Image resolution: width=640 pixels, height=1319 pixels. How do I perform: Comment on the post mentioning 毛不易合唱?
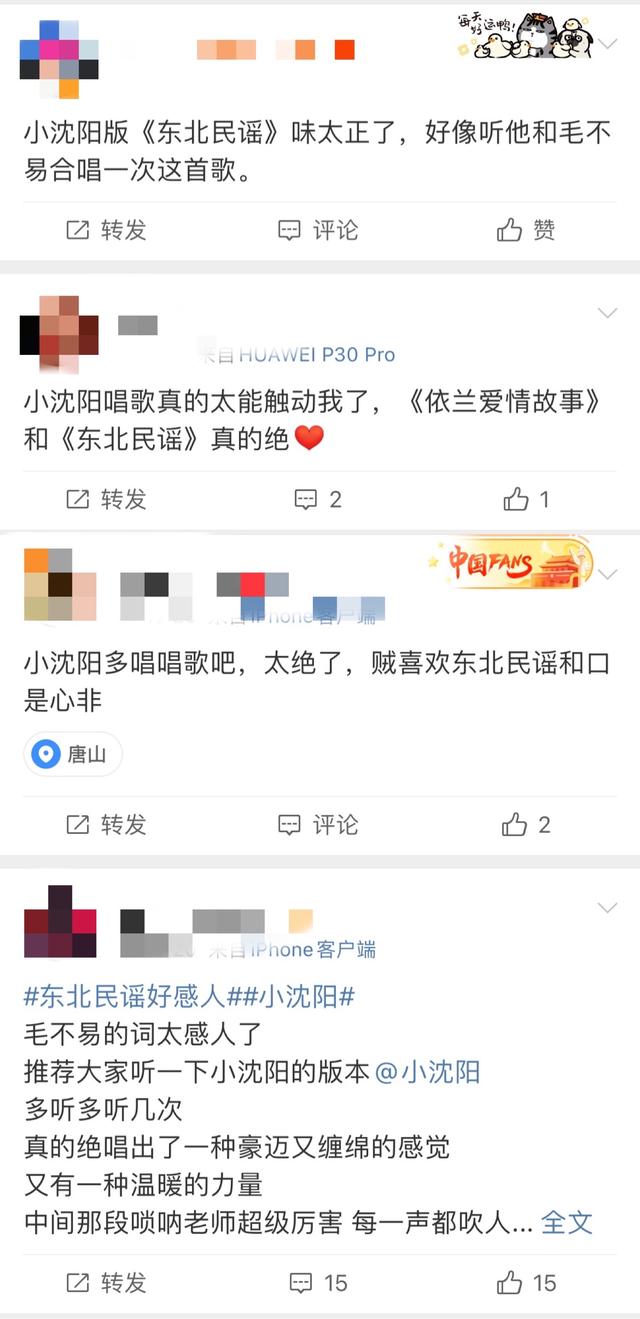318,231
